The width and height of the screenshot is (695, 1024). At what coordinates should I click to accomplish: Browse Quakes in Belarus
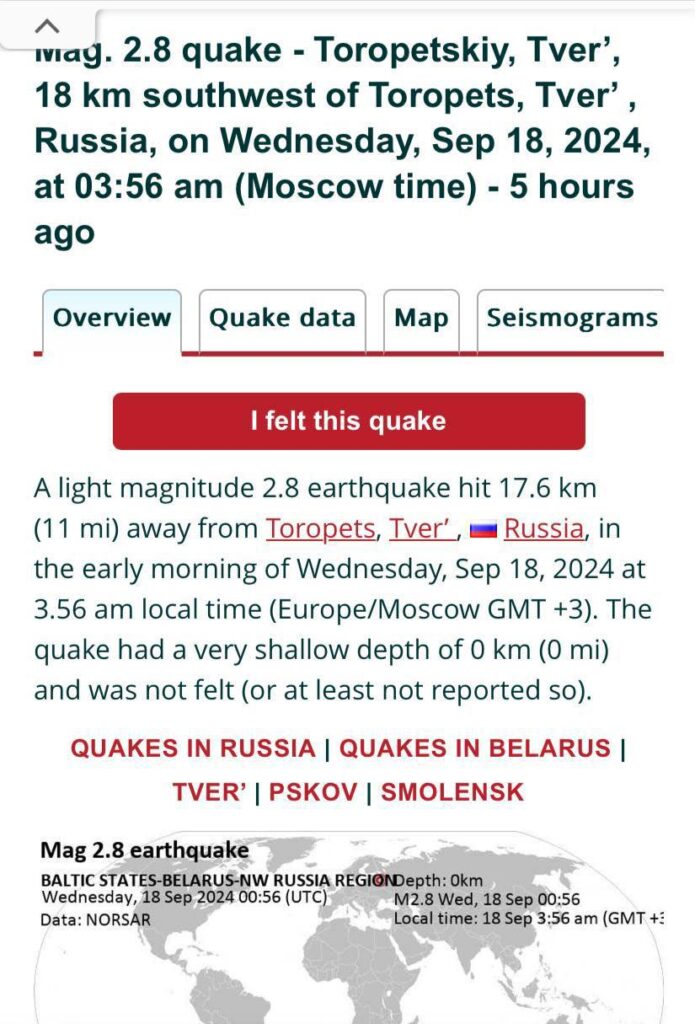(475, 748)
